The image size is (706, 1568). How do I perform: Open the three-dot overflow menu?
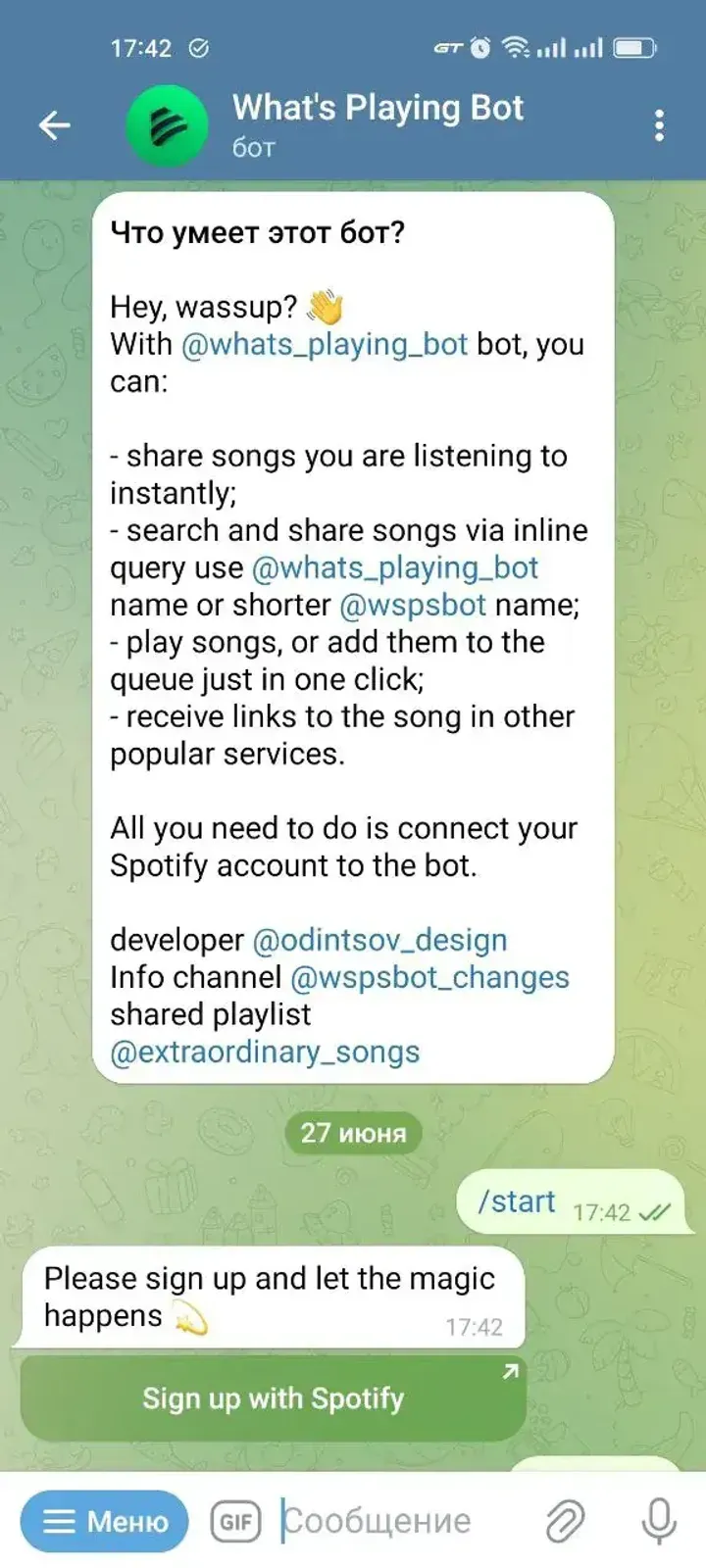[659, 125]
